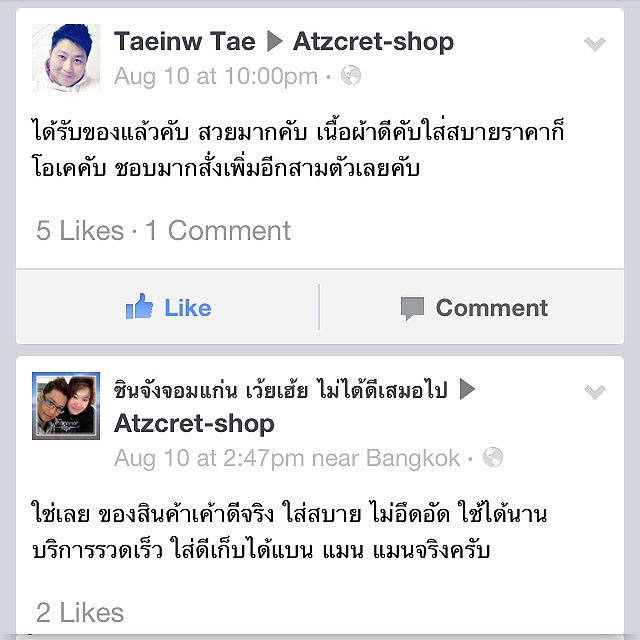See who gave the 2 Likes

80,613
